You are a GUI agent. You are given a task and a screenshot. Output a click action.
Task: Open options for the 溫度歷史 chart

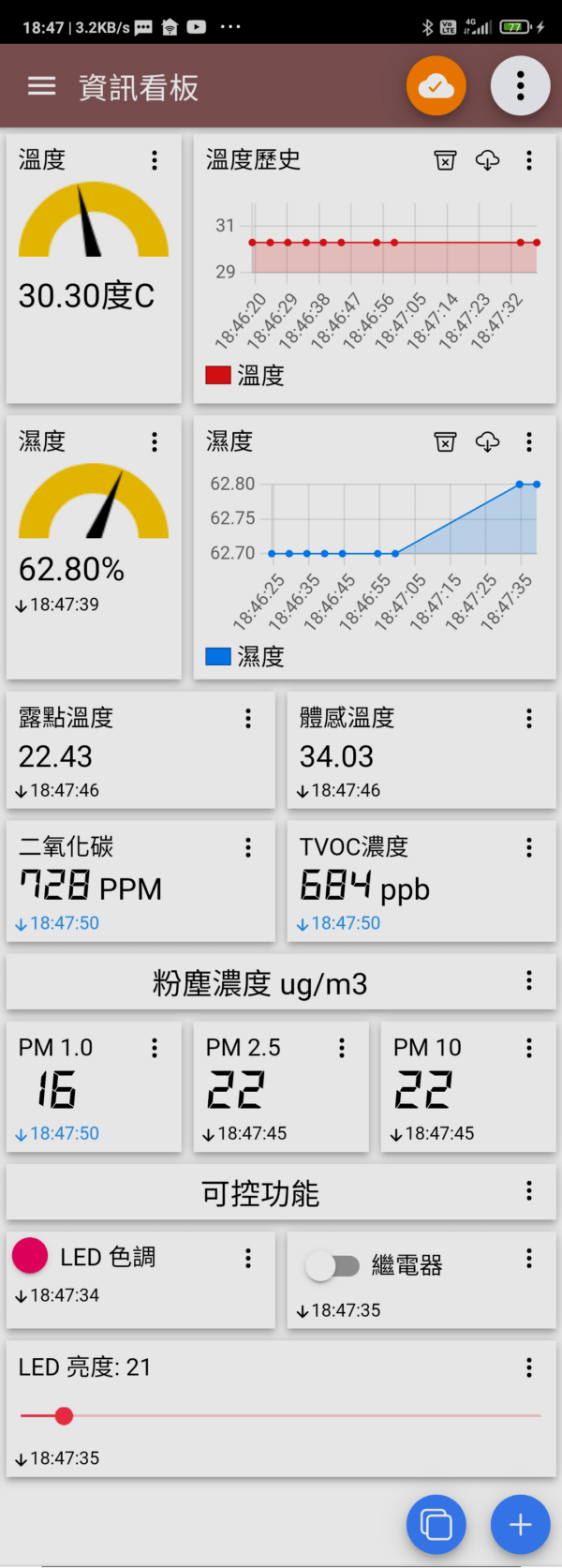(x=529, y=160)
